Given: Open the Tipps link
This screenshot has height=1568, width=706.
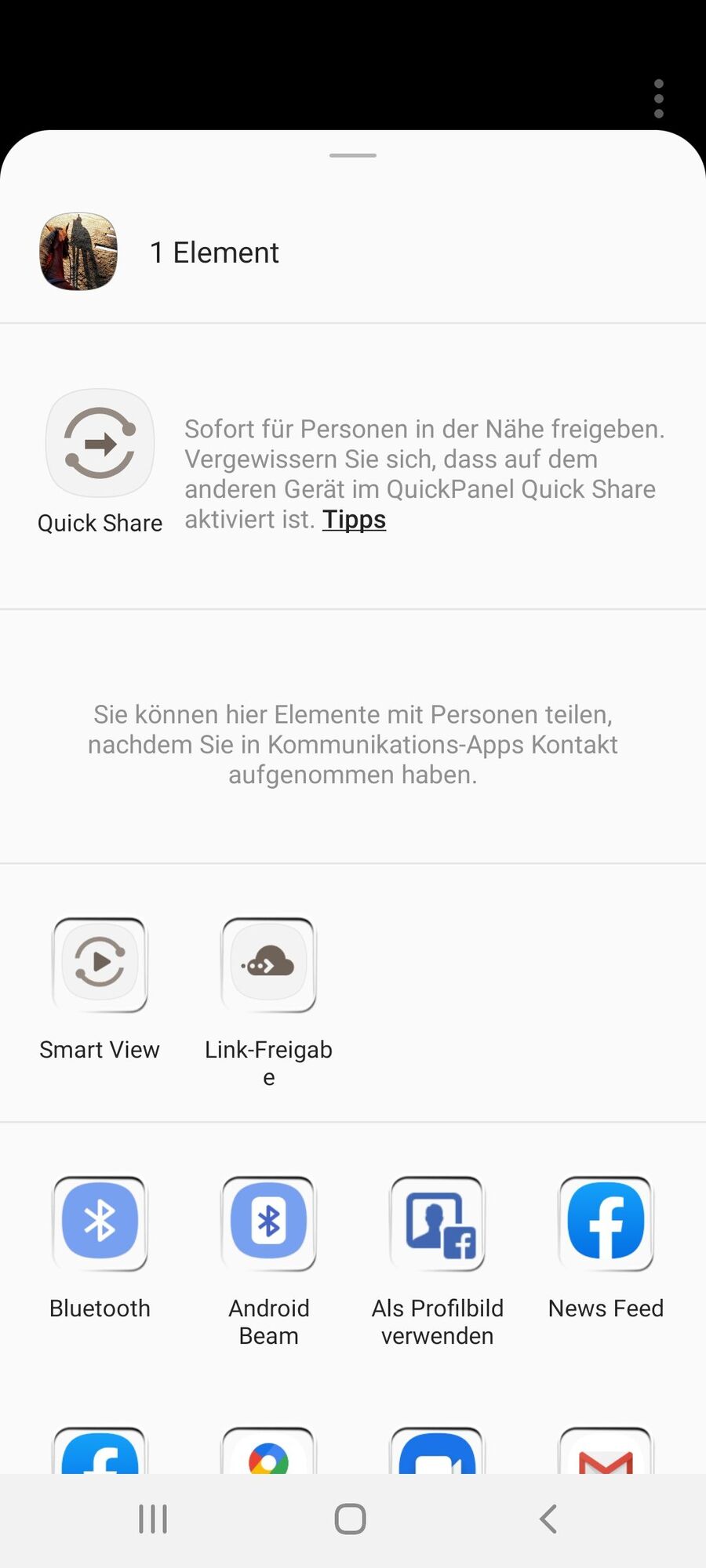Looking at the screenshot, I should (354, 520).
